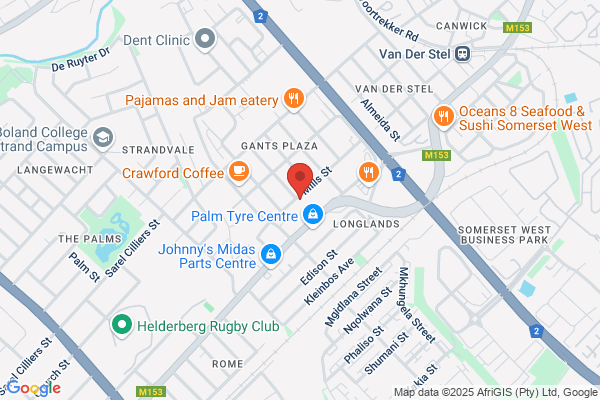The width and height of the screenshot is (600, 400).
Task: Open Crawford Coffee place marker
Action: click(239, 173)
